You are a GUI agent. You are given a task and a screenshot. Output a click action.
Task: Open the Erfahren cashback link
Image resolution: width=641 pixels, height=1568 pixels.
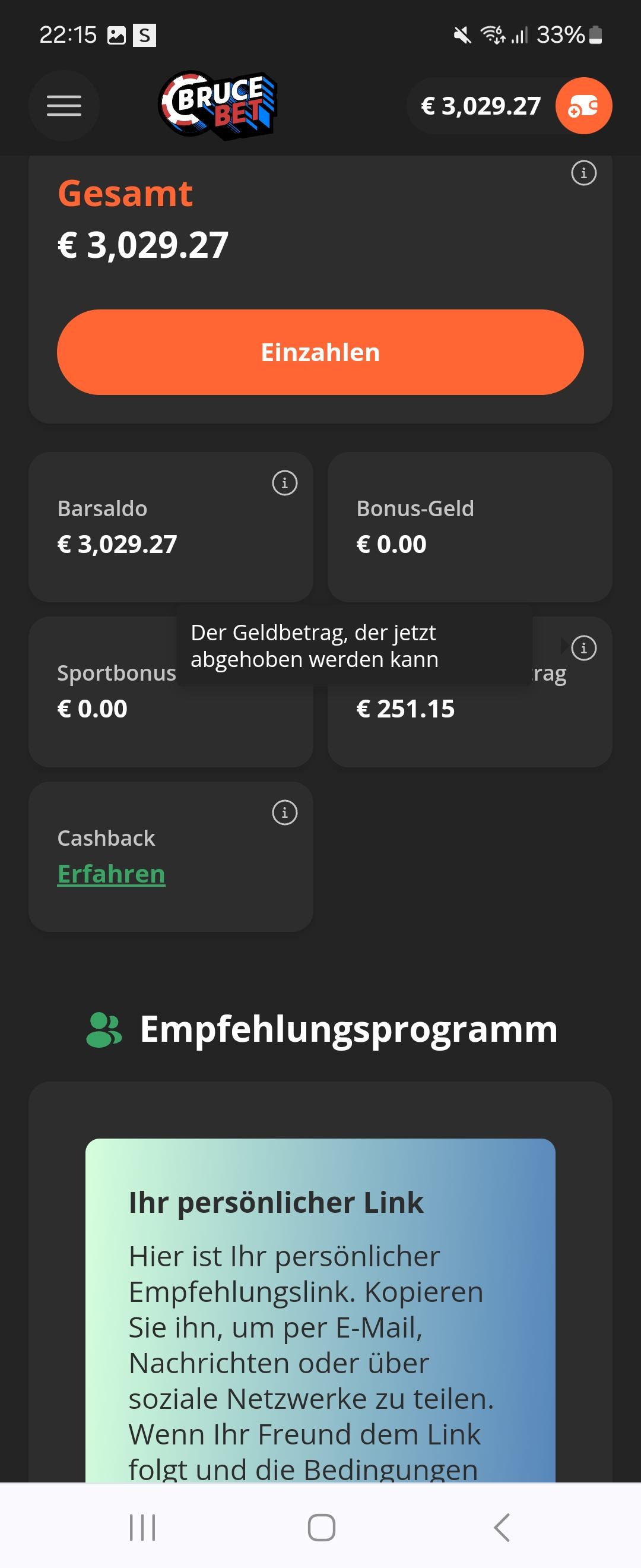(112, 874)
